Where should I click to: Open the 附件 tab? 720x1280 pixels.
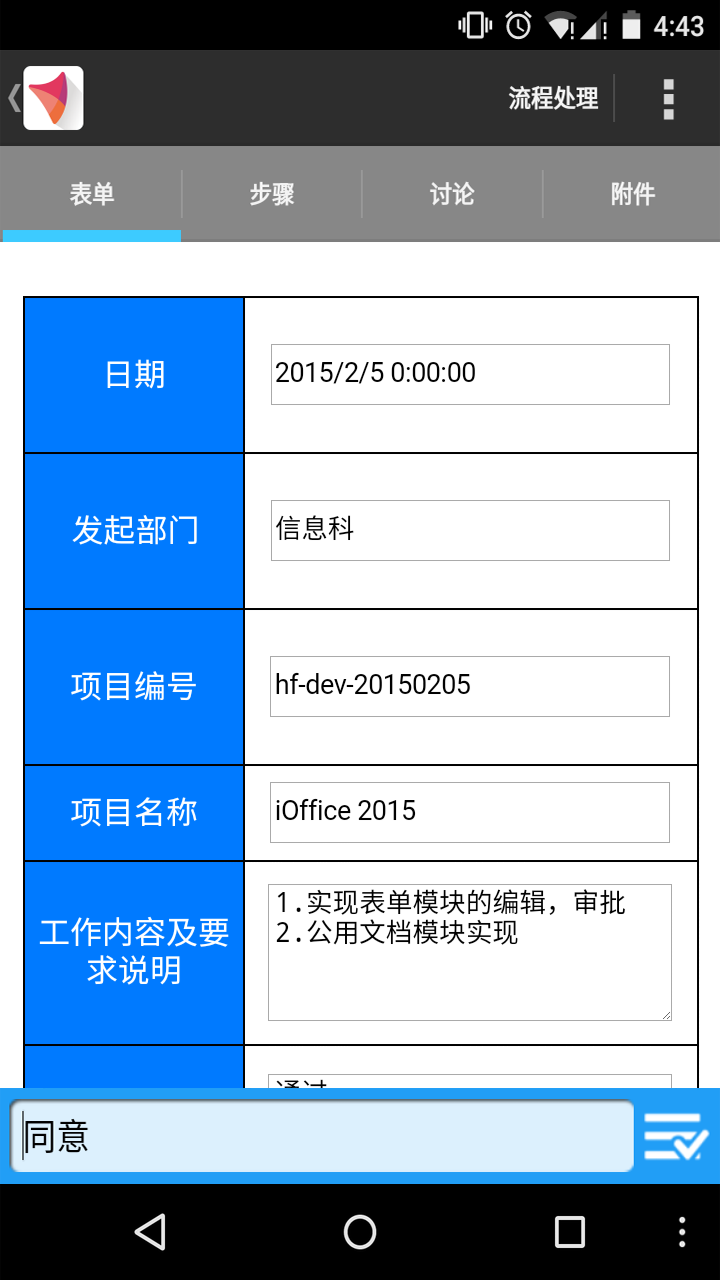coord(632,194)
